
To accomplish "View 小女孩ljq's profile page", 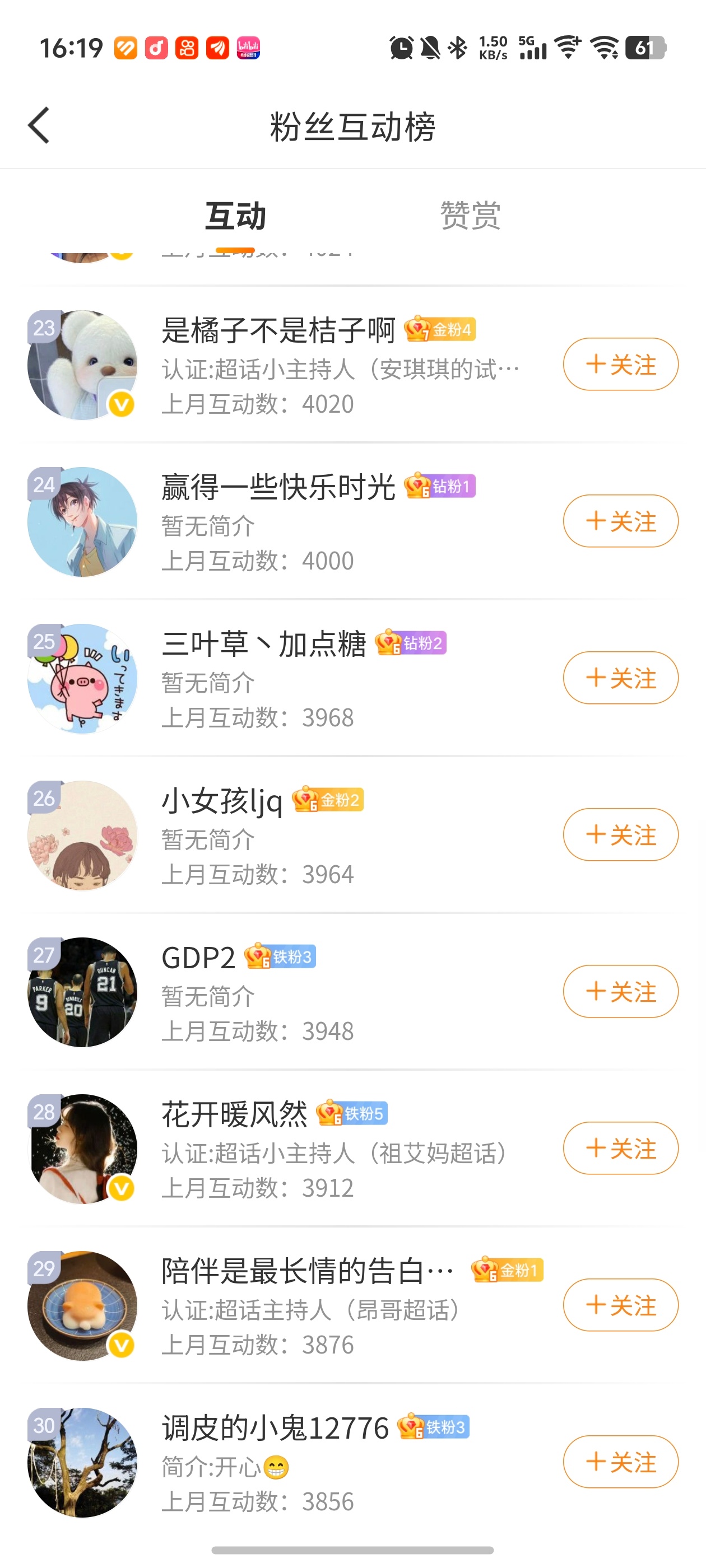I will click(82, 835).
